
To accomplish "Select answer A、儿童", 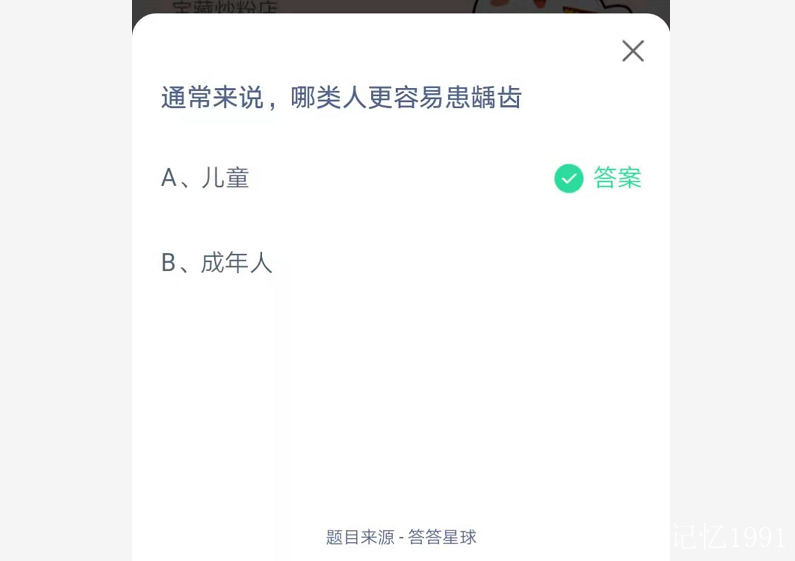I will [x=206, y=178].
